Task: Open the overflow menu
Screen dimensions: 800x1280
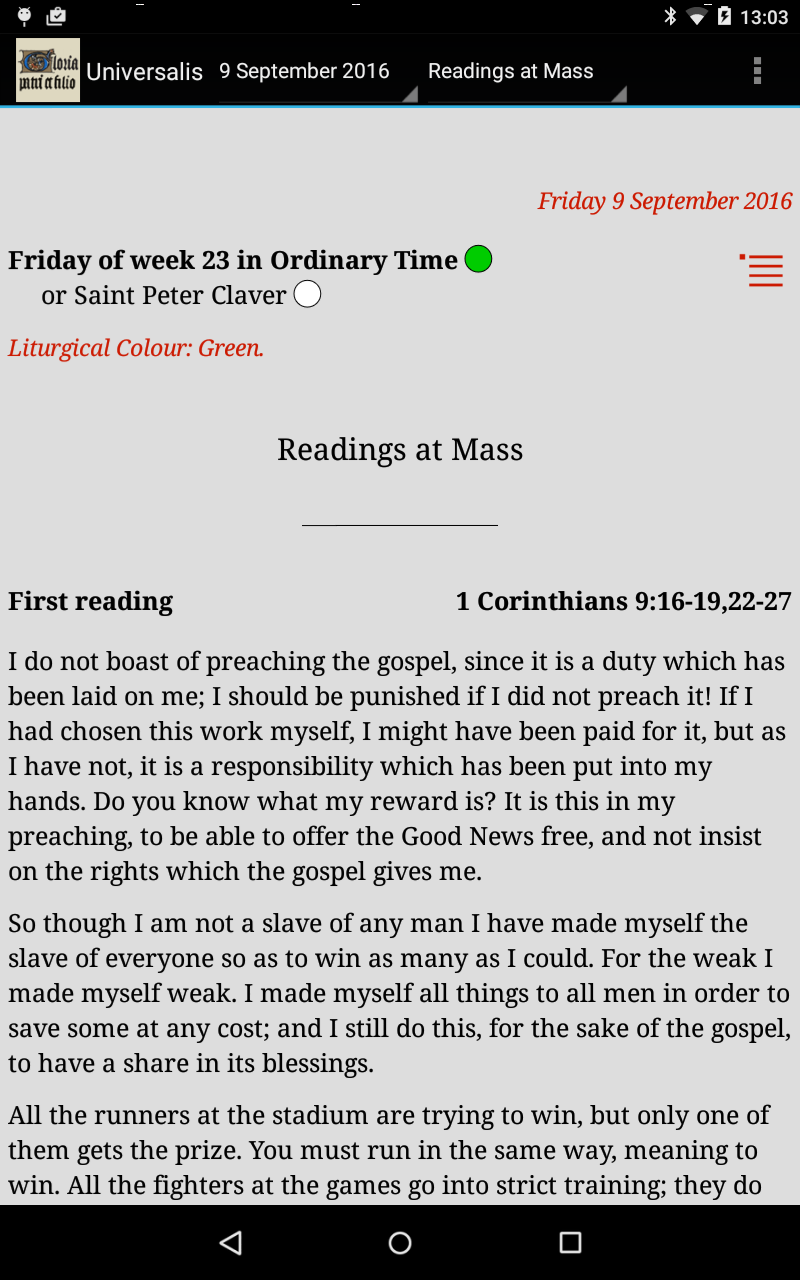Action: tap(757, 70)
